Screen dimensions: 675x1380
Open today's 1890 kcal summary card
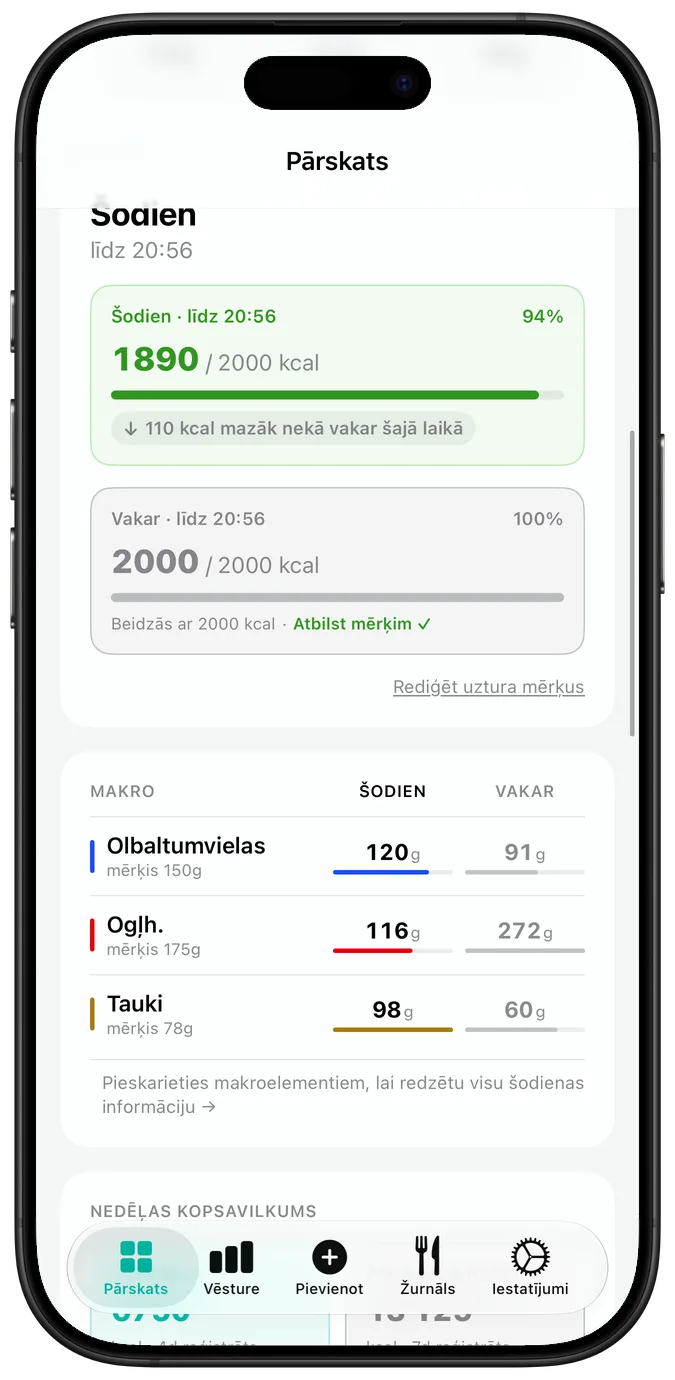tap(337, 376)
